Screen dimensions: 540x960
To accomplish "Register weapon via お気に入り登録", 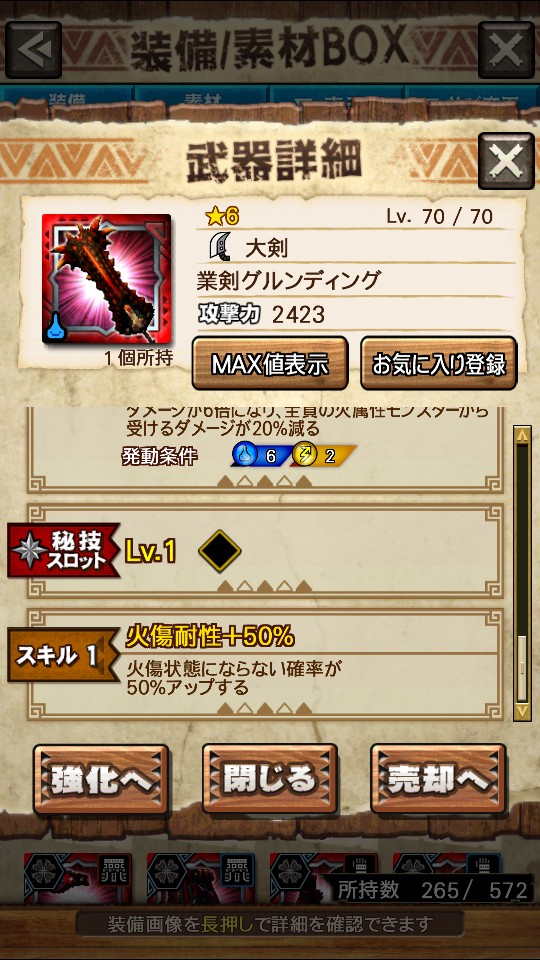I will click(439, 364).
